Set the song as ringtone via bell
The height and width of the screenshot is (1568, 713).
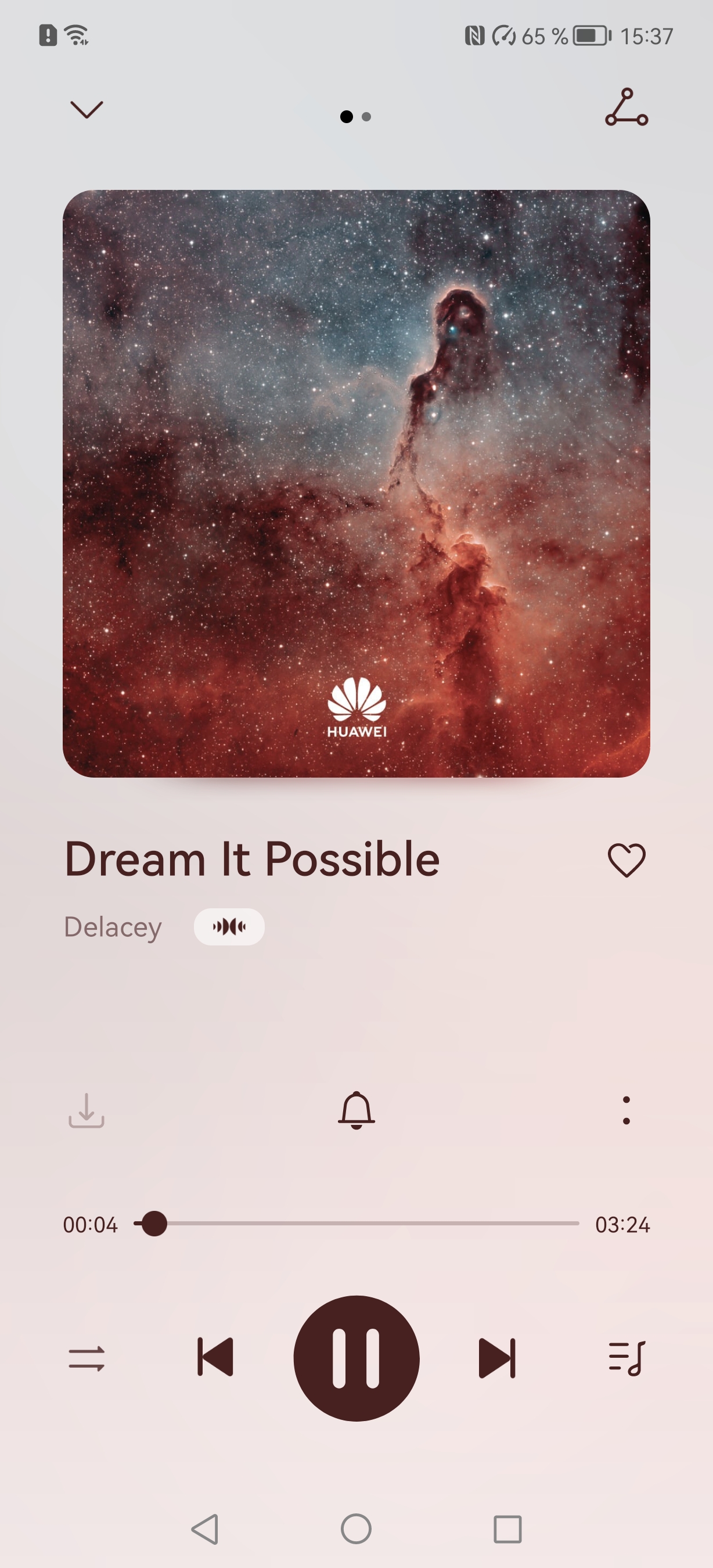pyautogui.click(x=356, y=1110)
